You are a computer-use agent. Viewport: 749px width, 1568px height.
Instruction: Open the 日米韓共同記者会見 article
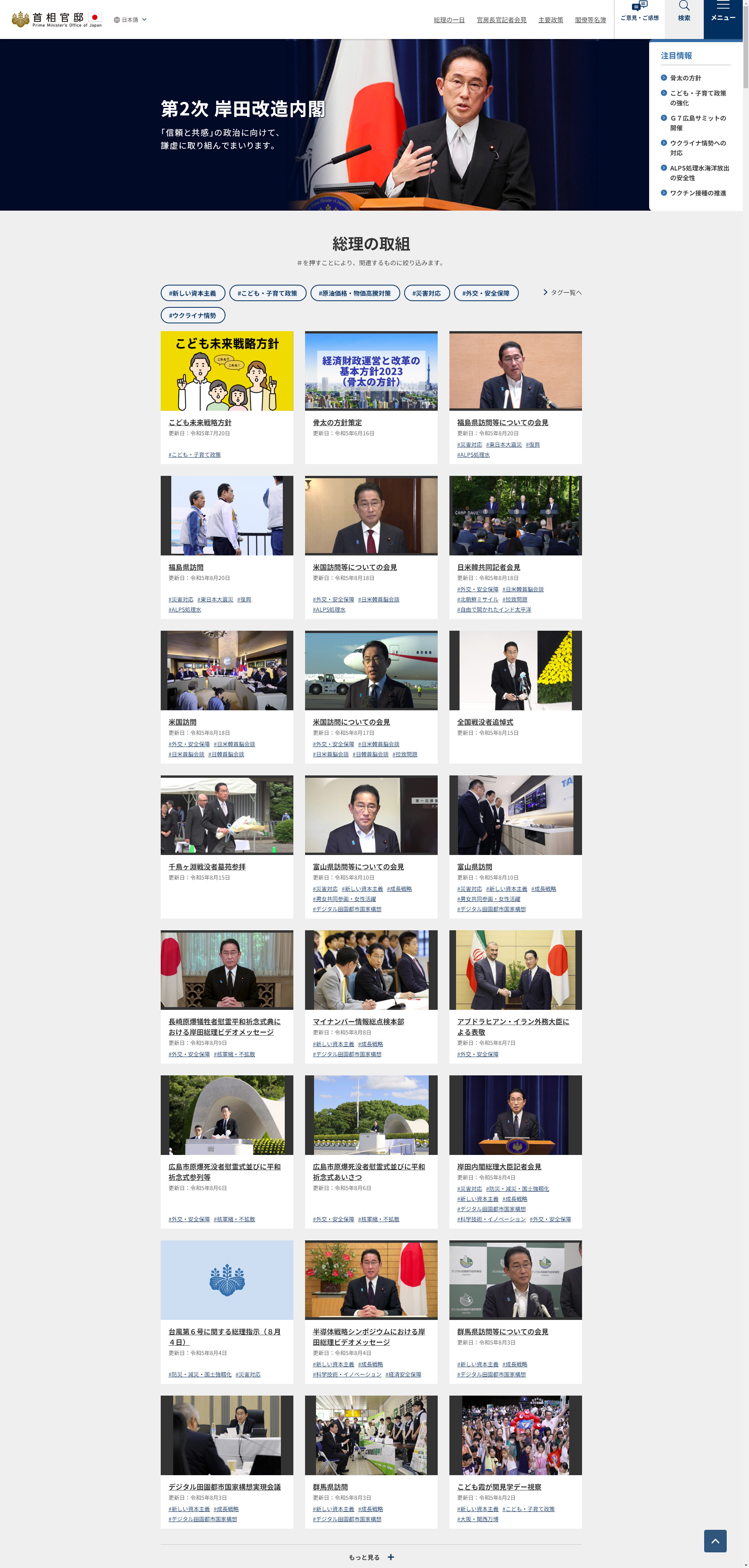pyautogui.click(x=488, y=567)
